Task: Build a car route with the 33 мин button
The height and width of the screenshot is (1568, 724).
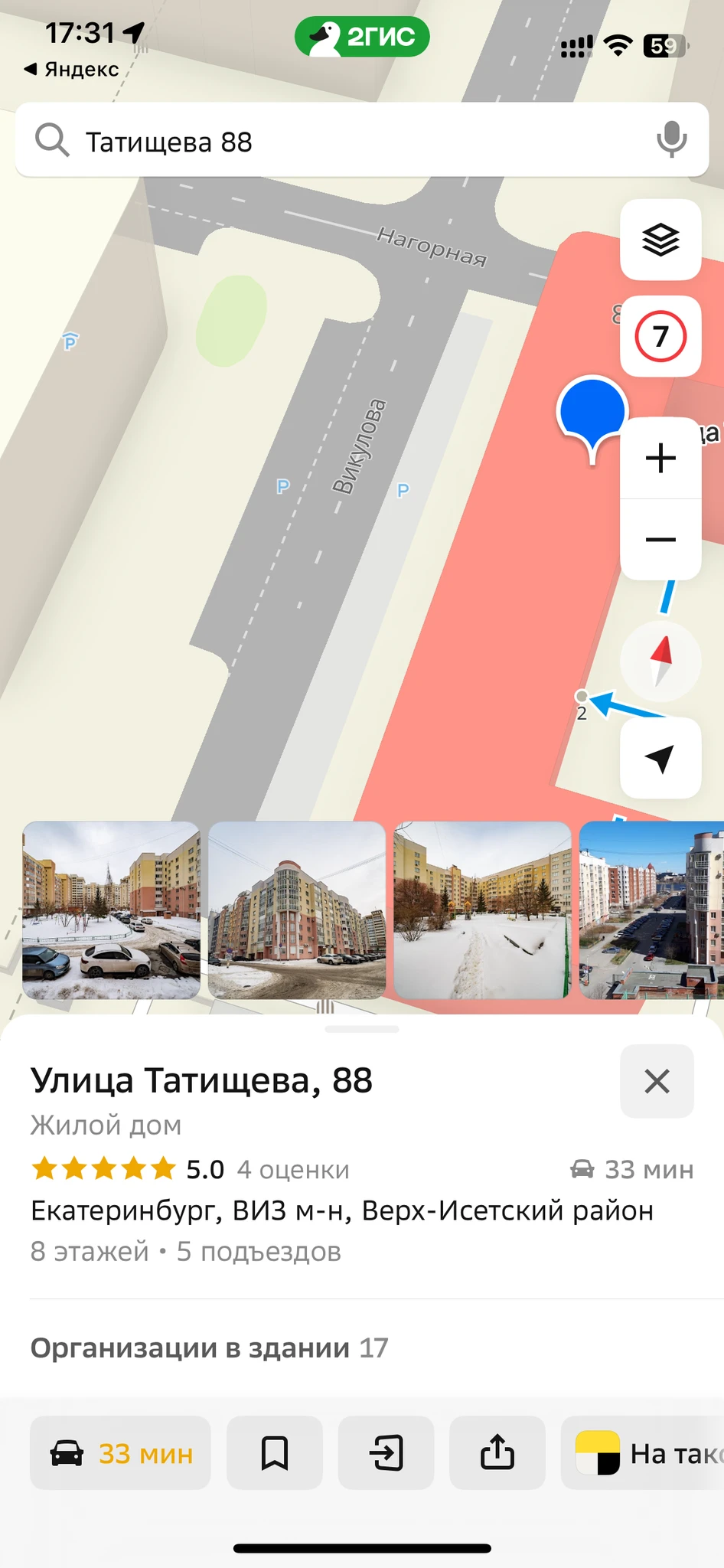Action: tap(120, 1452)
